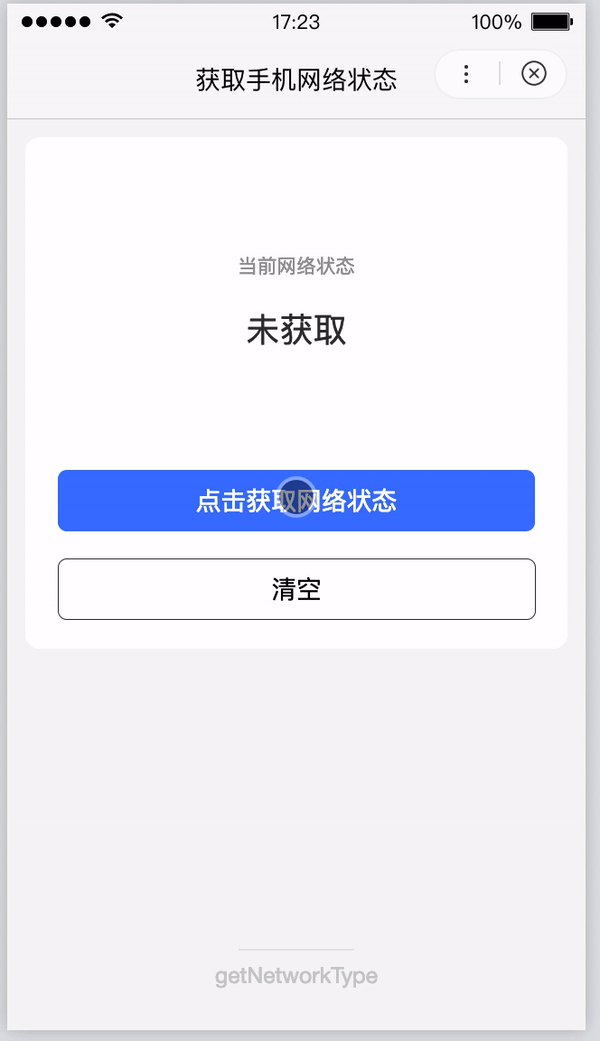Open the three-dot more menu
The width and height of the screenshot is (600, 1041).
click(467, 74)
